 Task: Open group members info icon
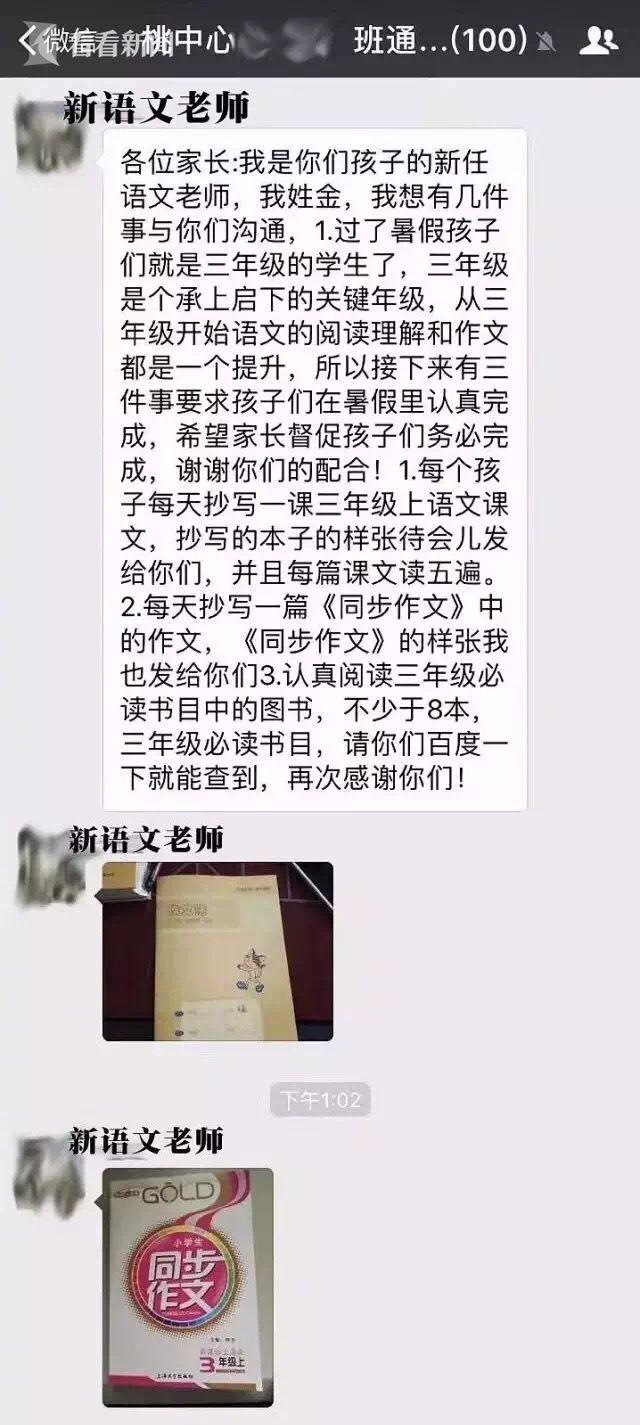coord(598,40)
